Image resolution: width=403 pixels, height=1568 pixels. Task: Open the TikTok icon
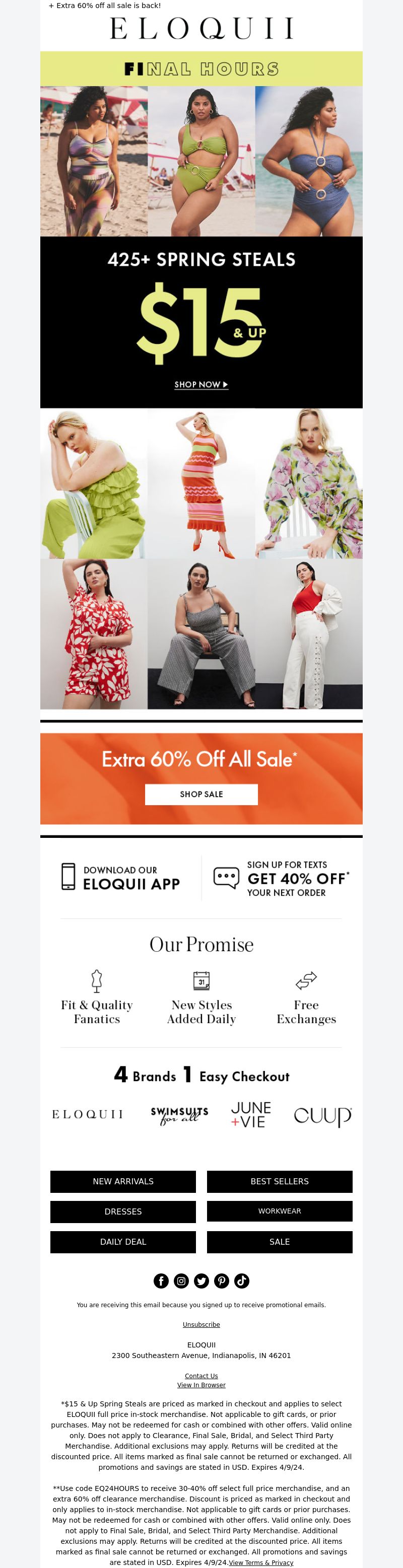[x=242, y=1281]
